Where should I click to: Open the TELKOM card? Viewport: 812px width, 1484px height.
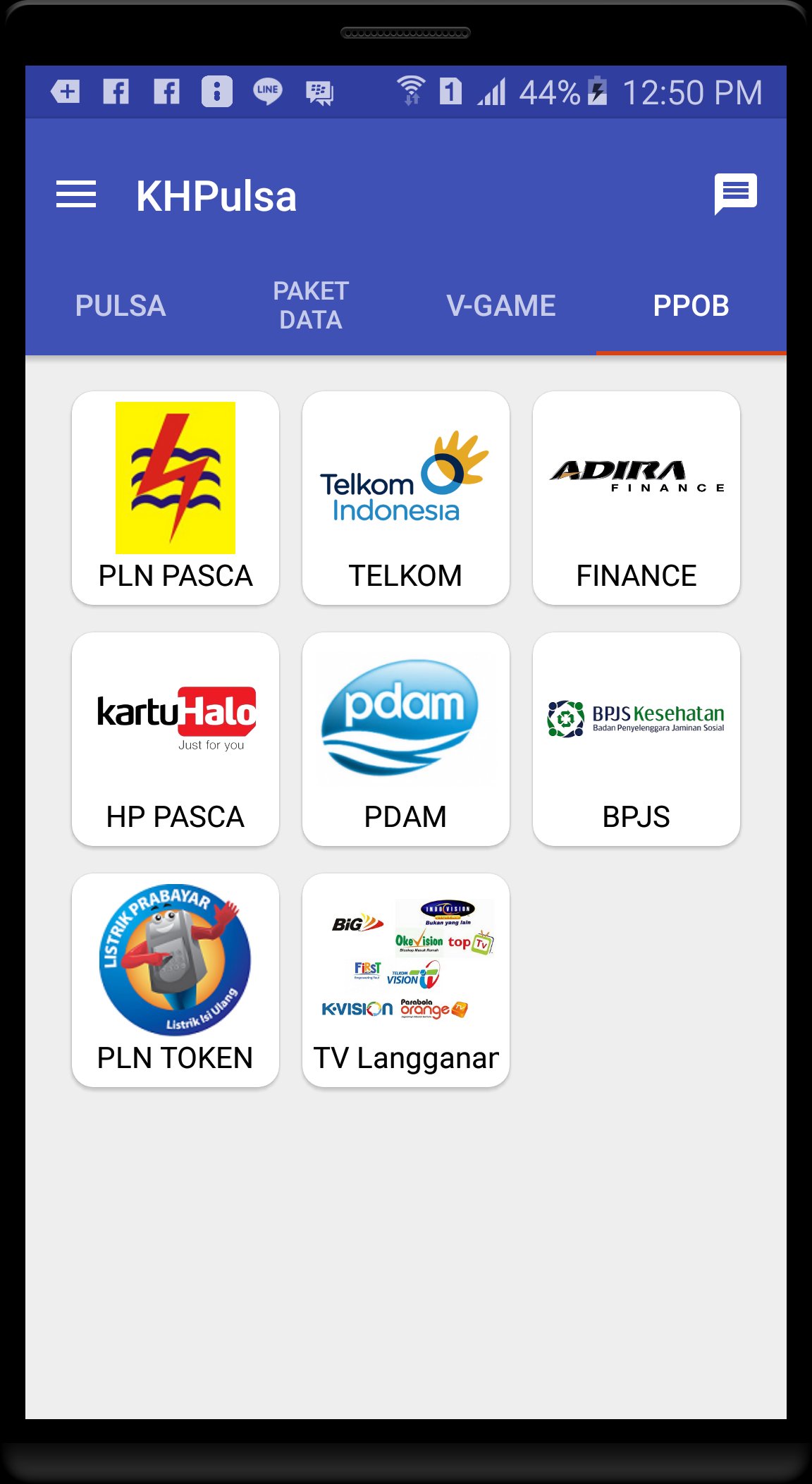click(x=406, y=498)
